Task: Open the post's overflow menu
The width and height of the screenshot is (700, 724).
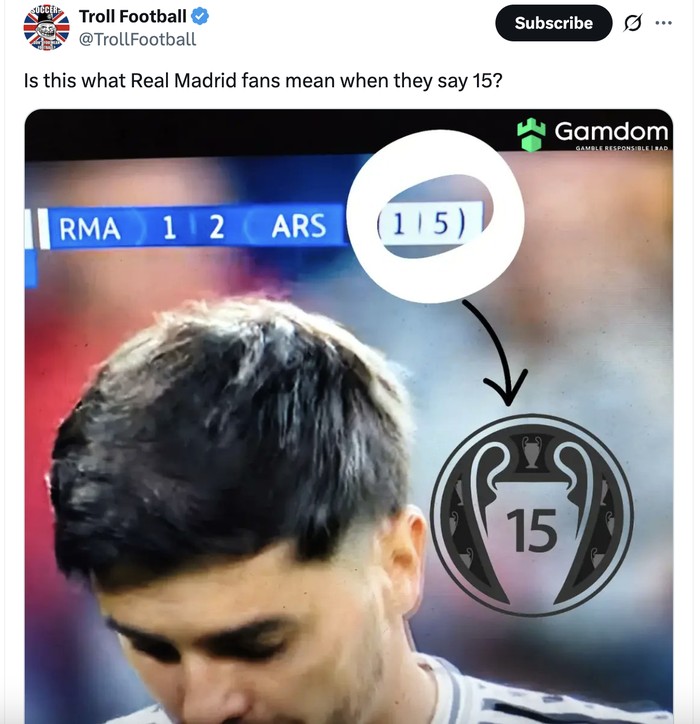Action: click(664, 23)
